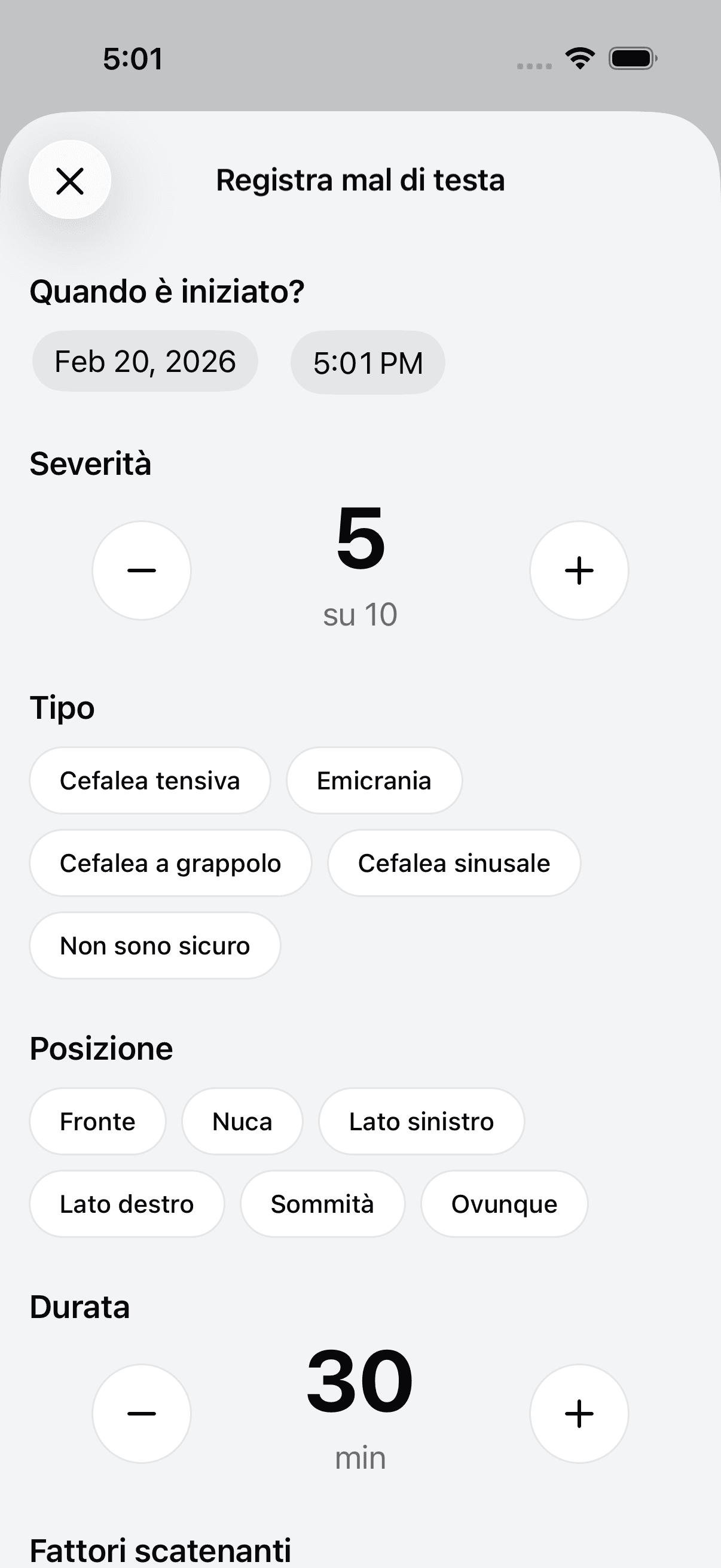The image size is (721, 1568).
Task: Select Fronte as headache position
Action: tap(97, 1121)
